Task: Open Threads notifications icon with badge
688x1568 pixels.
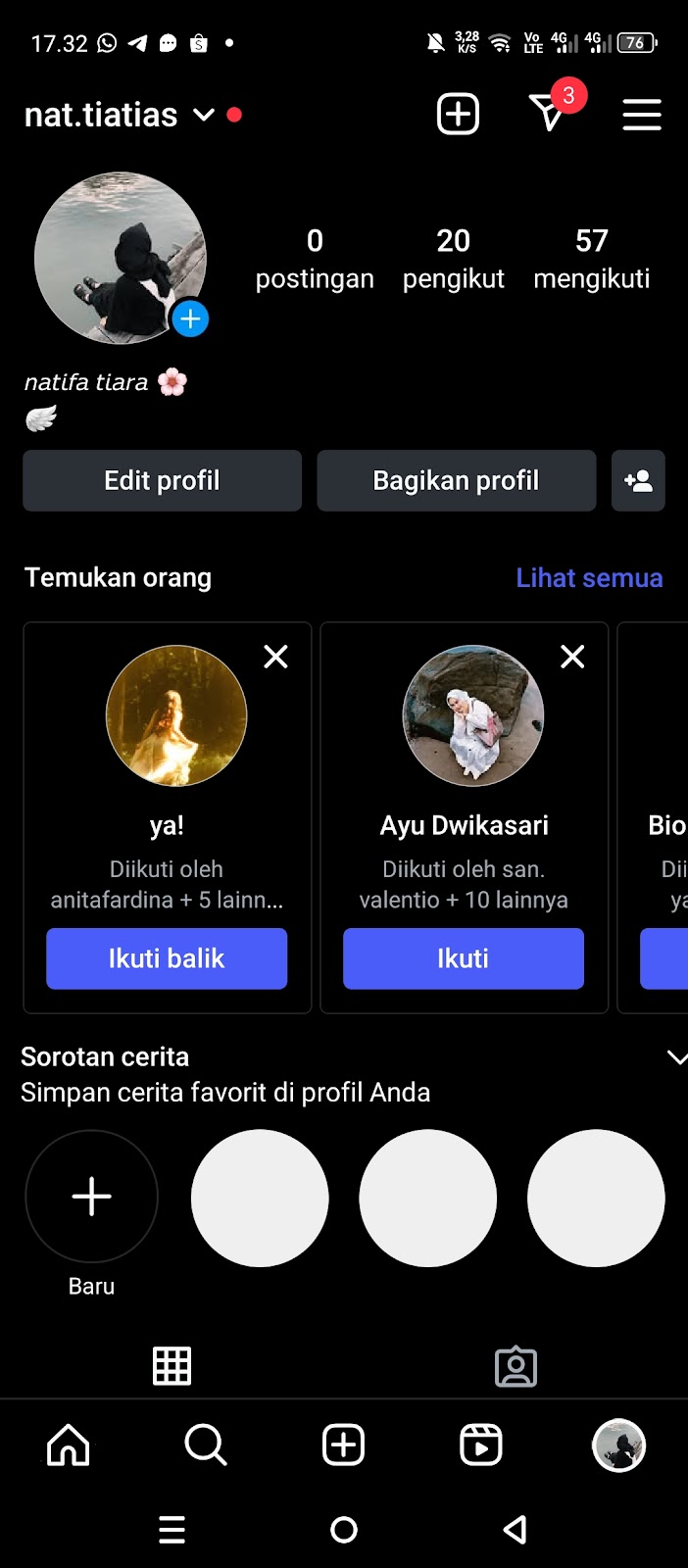Action: pos(550,113)
